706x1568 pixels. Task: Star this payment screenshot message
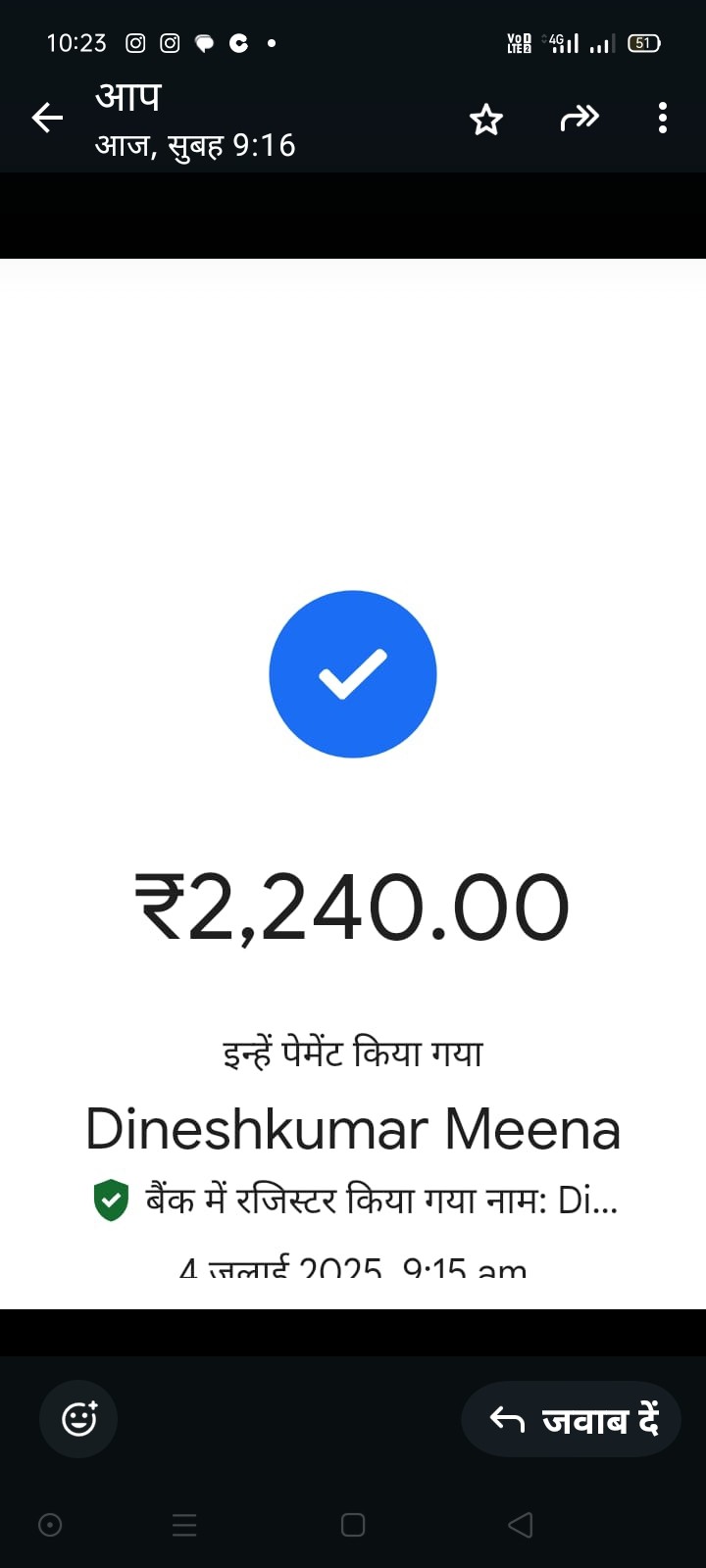(x=485, y=120)
